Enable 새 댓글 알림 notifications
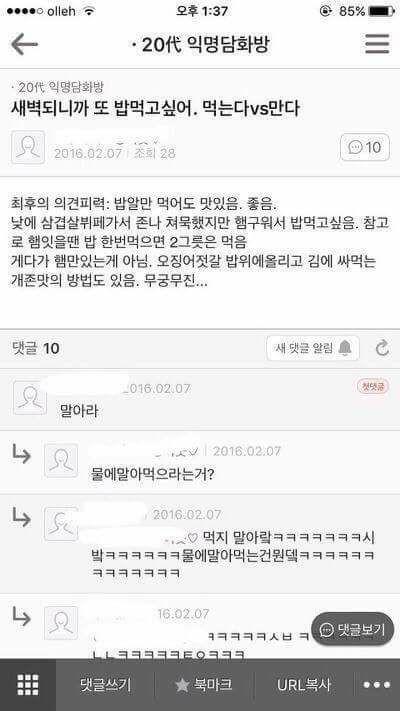 point(313,348)
